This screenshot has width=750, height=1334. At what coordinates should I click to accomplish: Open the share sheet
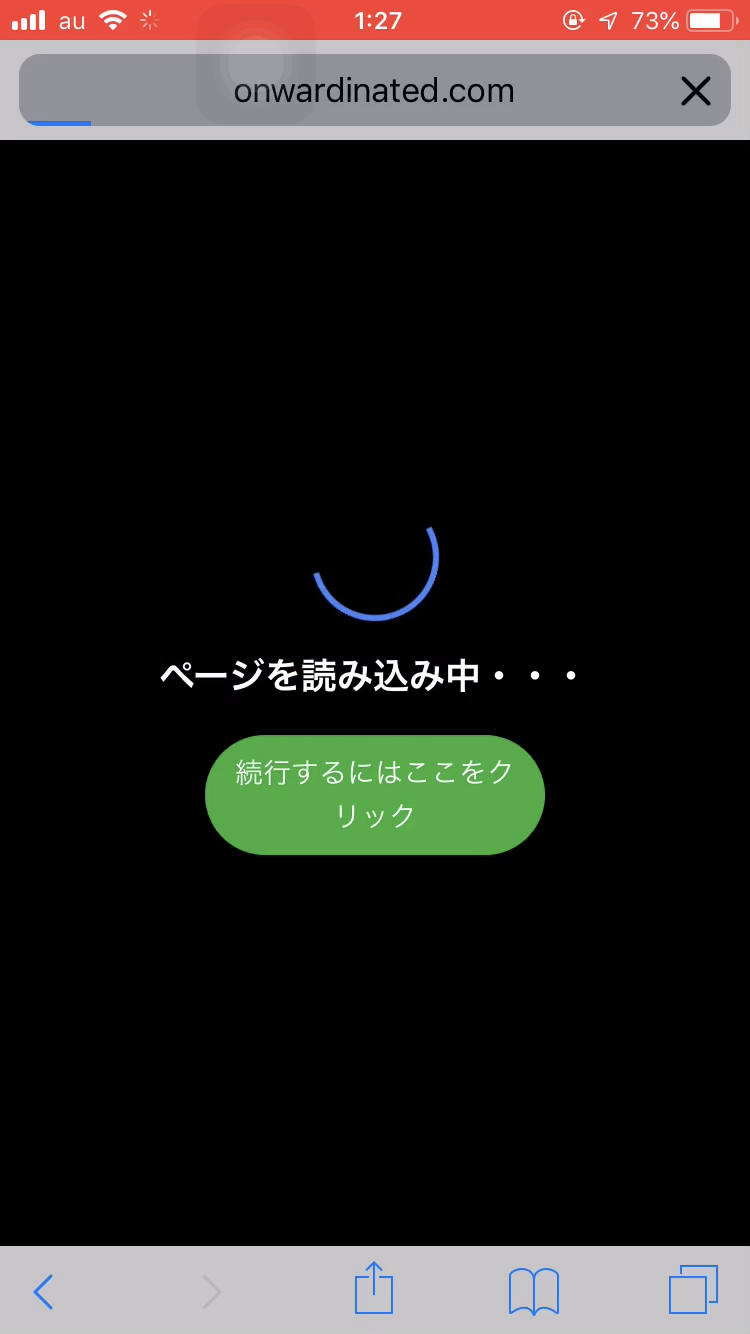coord(374,1289)
